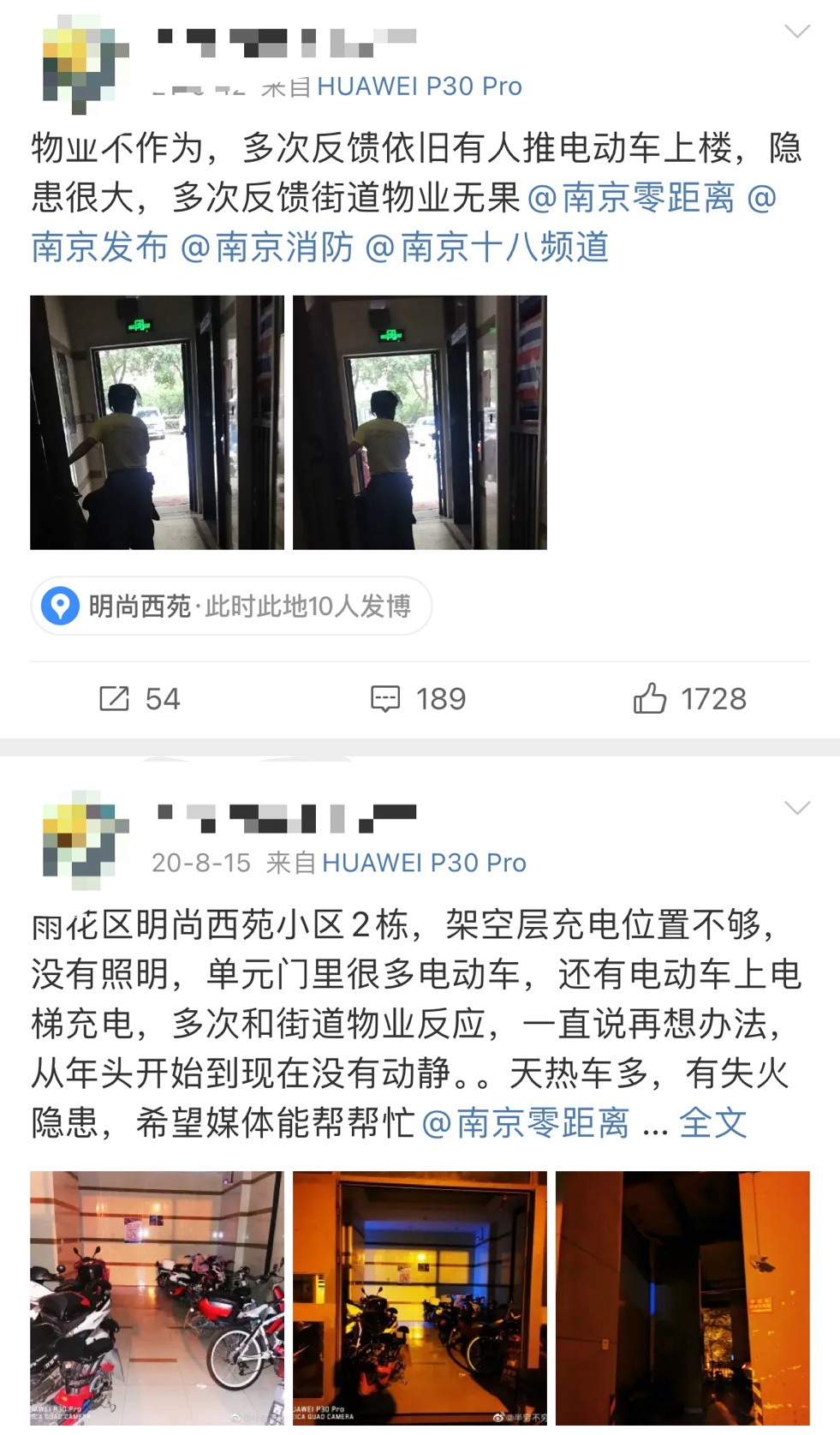Like the first post with 1728 likes
Viewport: 840px width, 1435px height.
point(689,699)
